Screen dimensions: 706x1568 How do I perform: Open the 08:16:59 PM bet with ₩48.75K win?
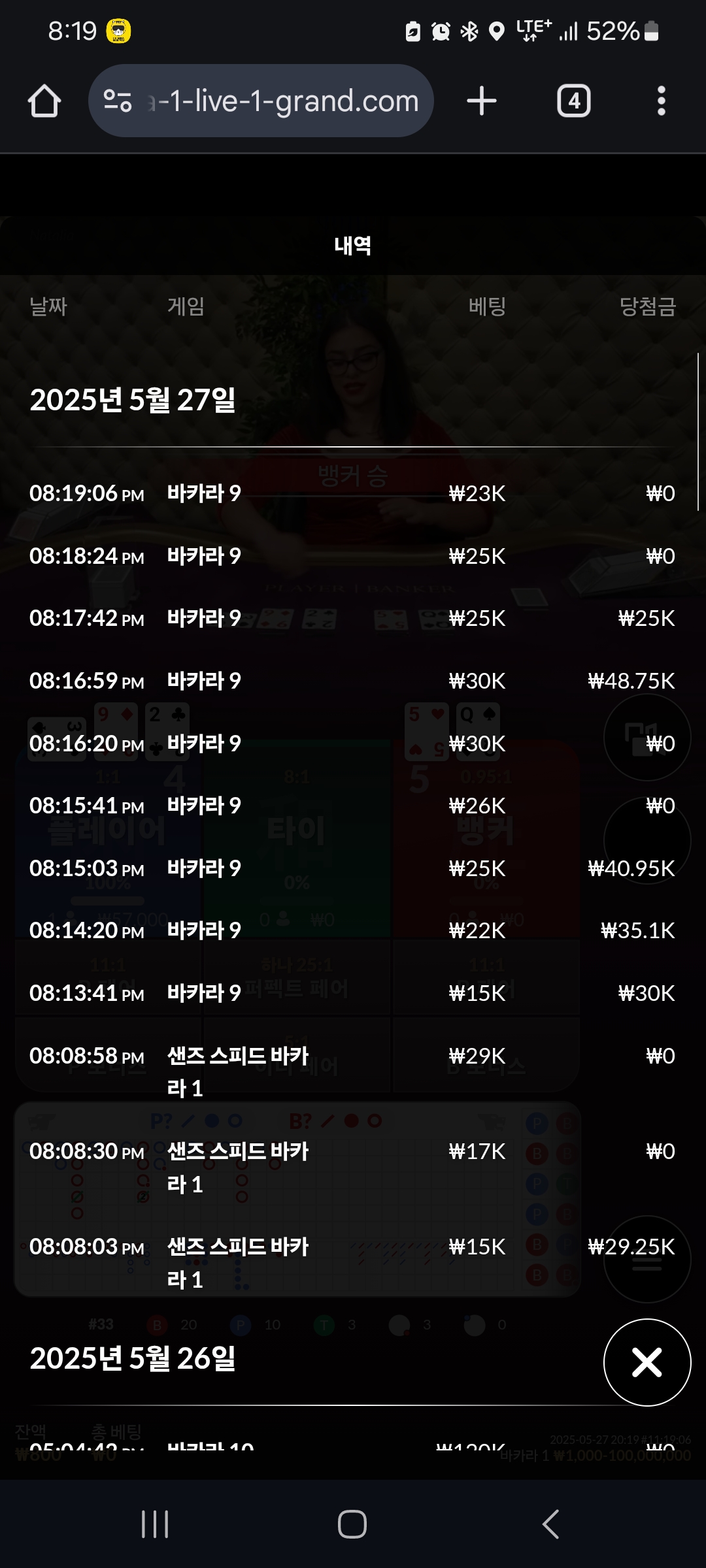click(352, 681)
